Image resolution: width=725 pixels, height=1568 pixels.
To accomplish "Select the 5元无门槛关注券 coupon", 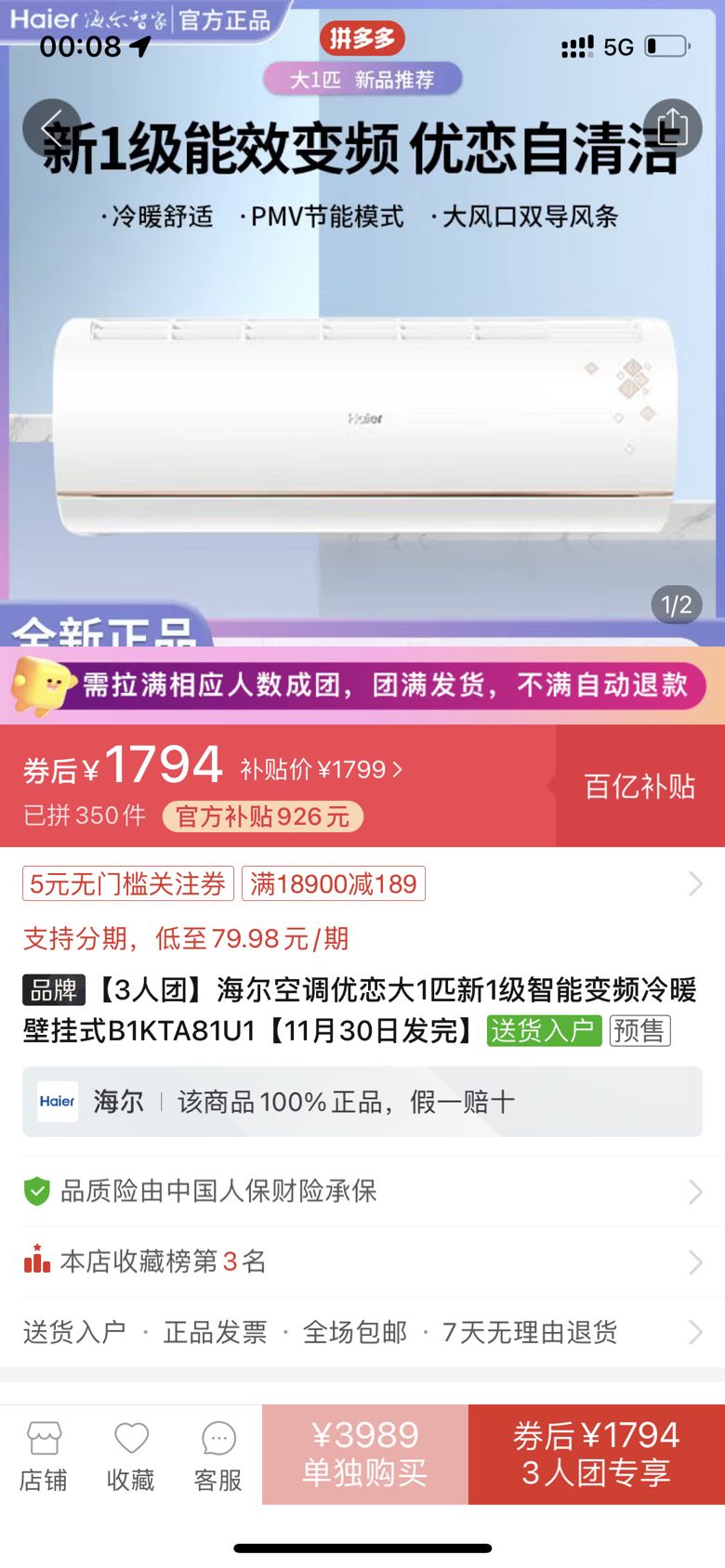I will (128, 883).
